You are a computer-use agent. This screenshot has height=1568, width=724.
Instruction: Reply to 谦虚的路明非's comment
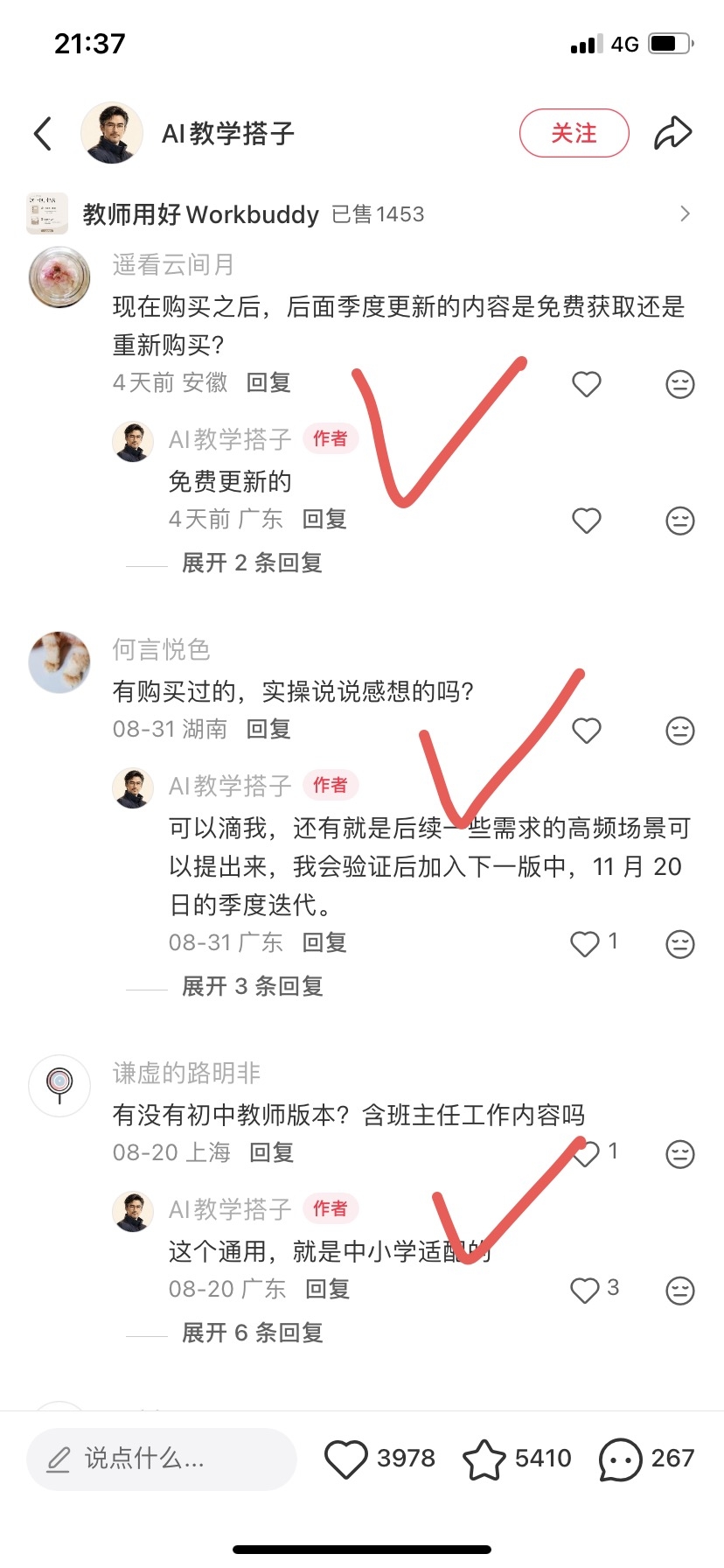click(272, 1152)
